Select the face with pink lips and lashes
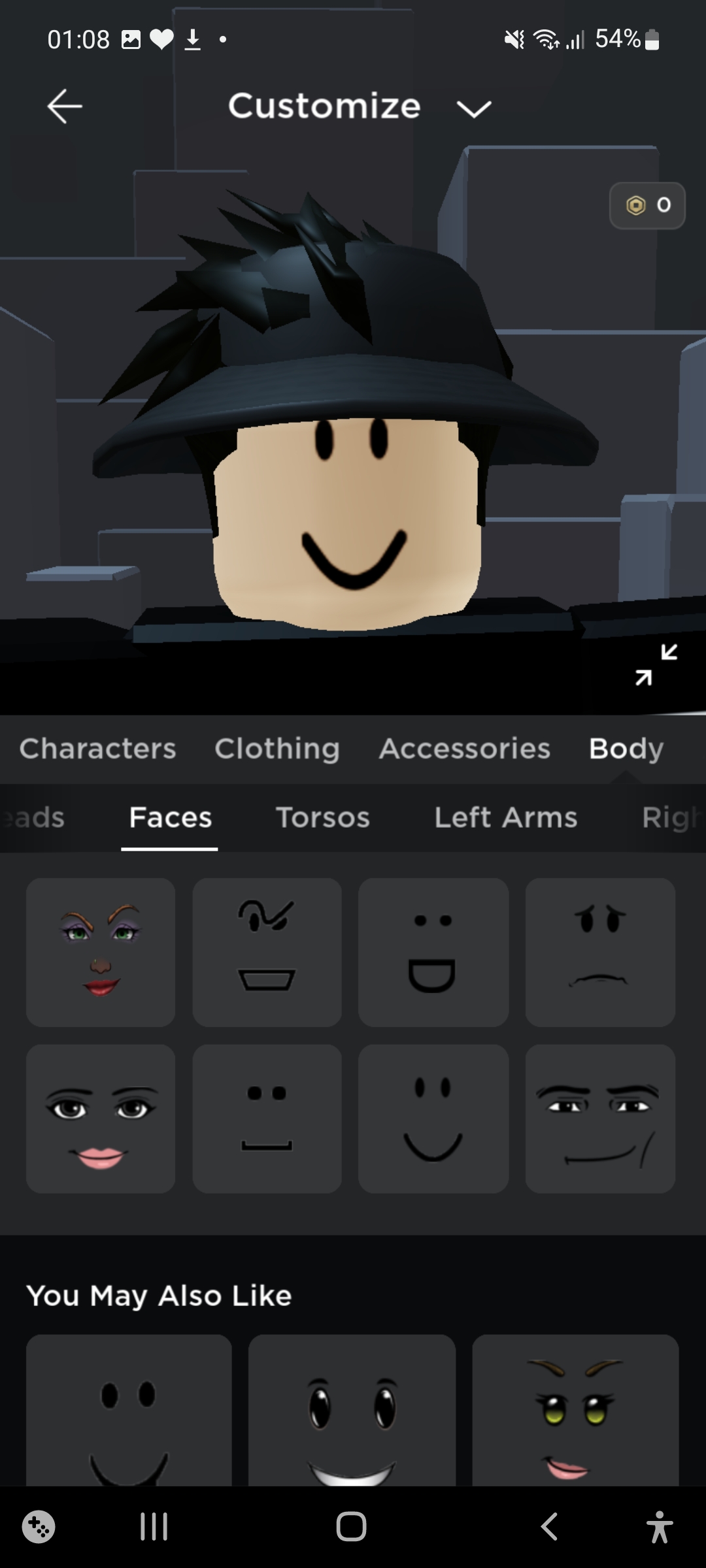706x1568 pixels. point(101,1118)
